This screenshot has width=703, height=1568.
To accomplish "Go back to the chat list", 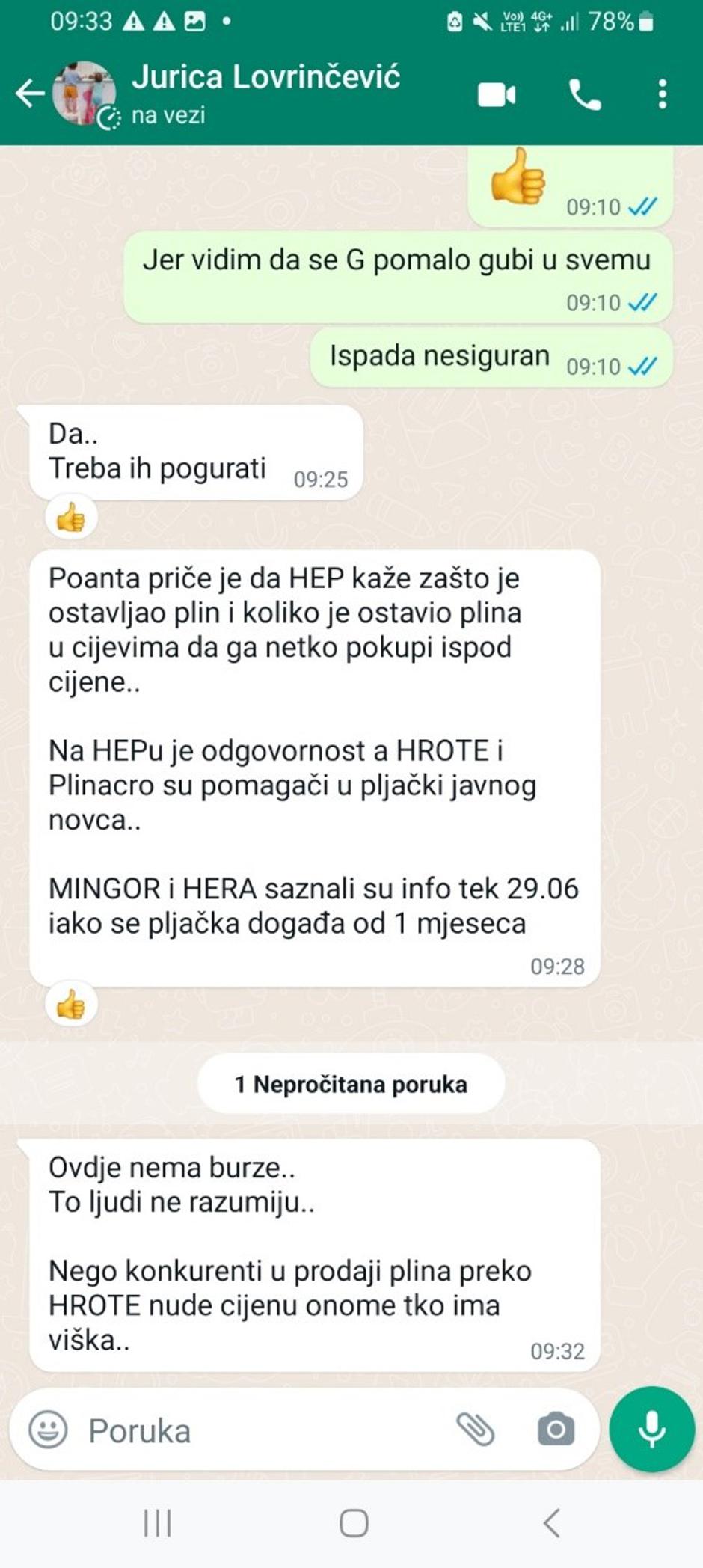I will [x=30, y=94].
